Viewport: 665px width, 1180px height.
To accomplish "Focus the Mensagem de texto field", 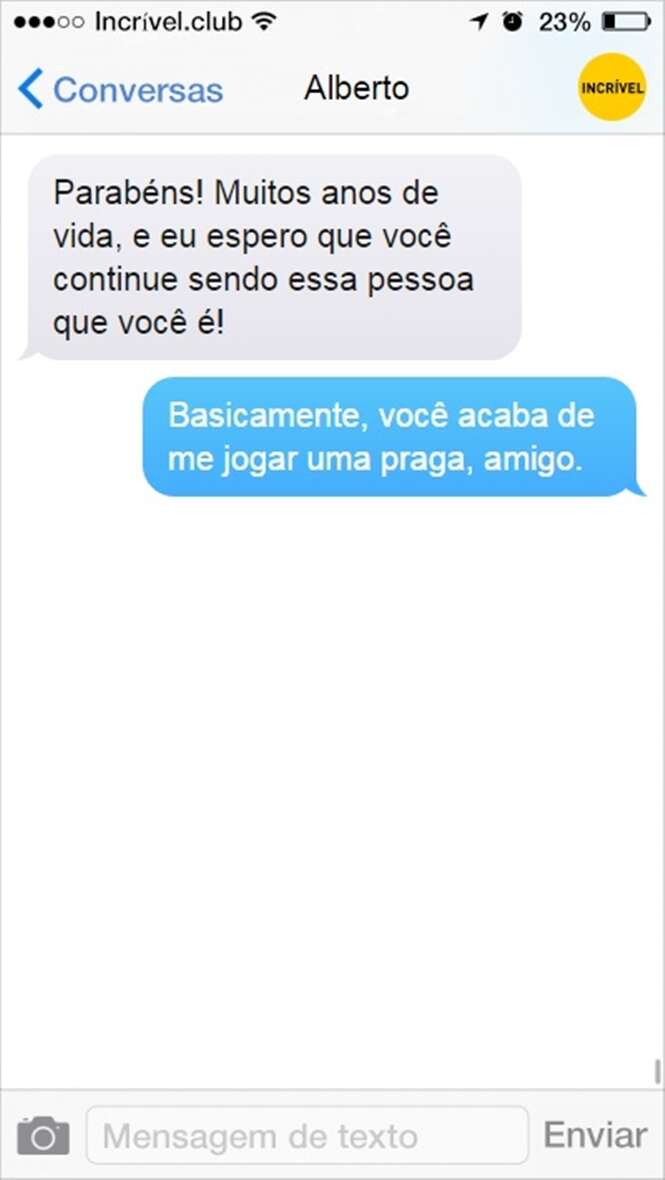I will click(306, 1136).
